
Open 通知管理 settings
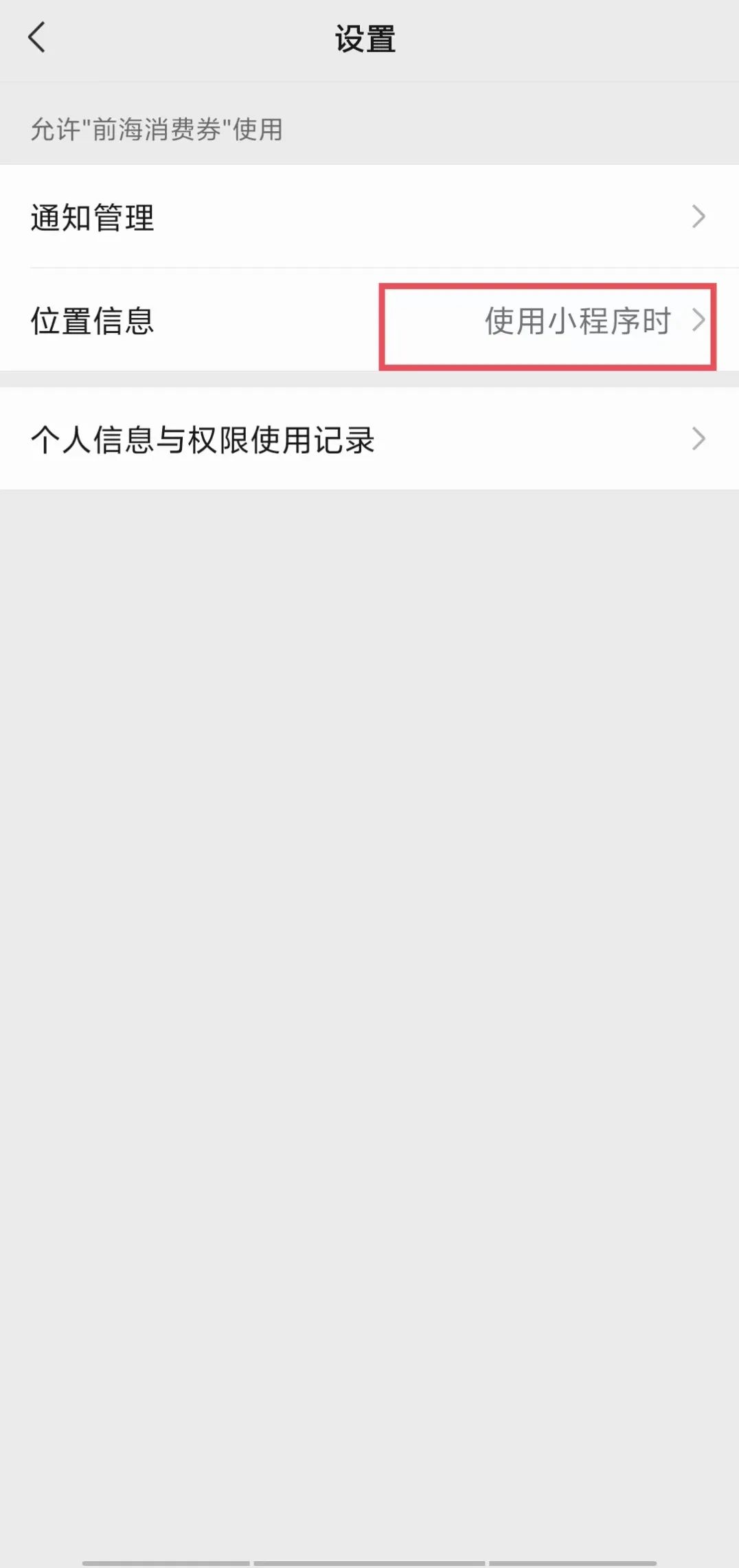coord(369,216)
